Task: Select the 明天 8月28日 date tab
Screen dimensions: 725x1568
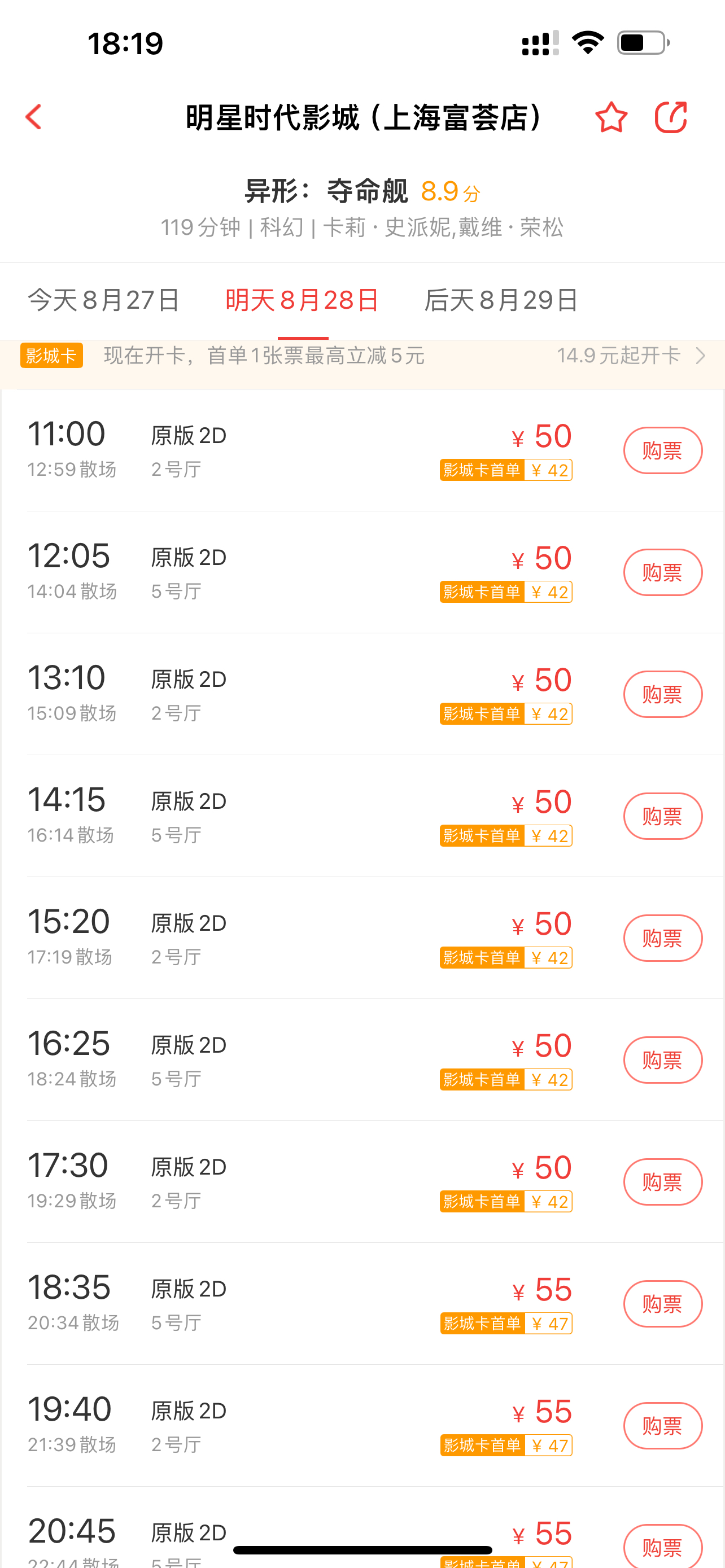Action: [303, 301]
